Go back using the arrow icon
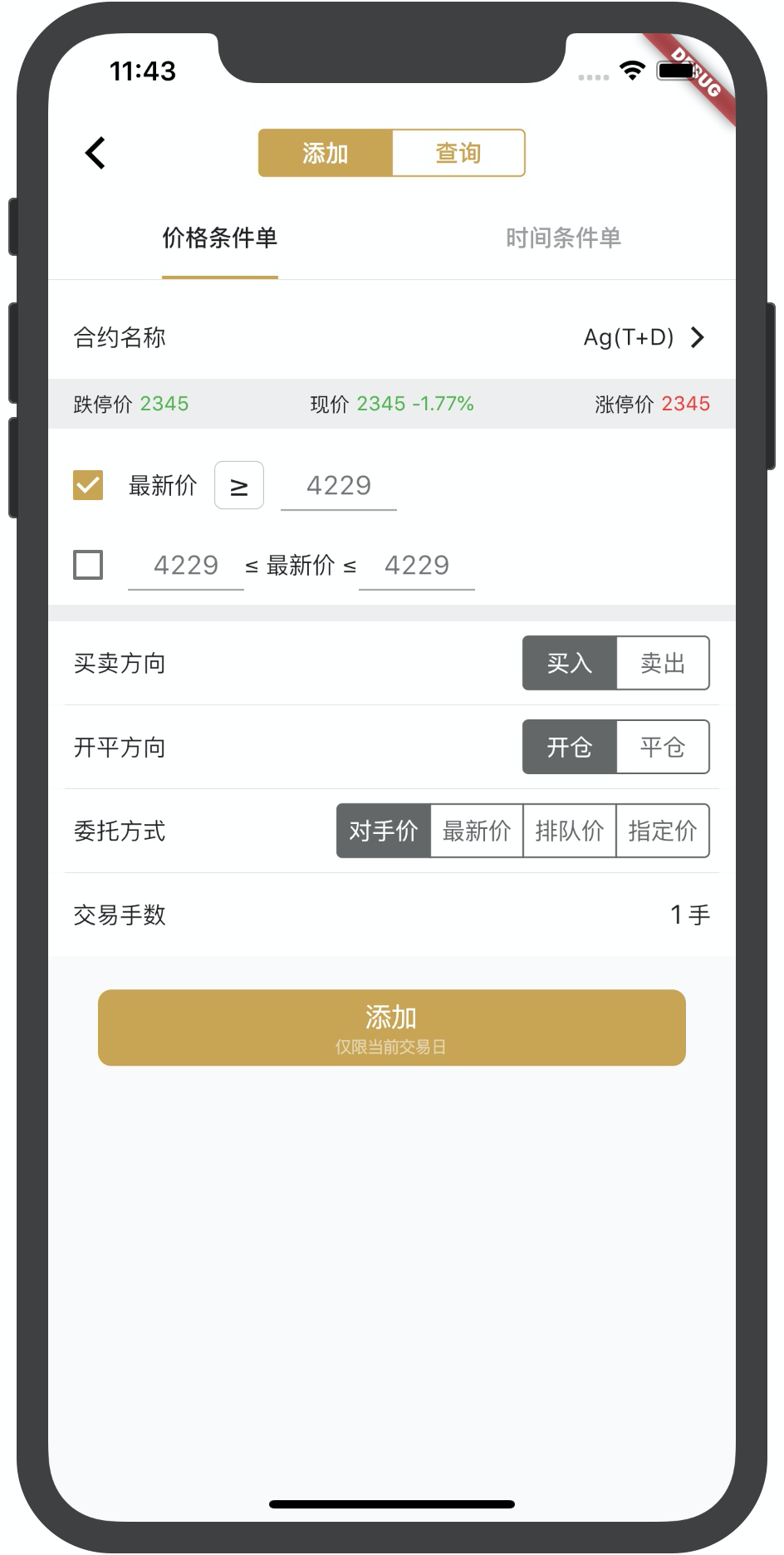784x1555 pixels. (96, 153)
